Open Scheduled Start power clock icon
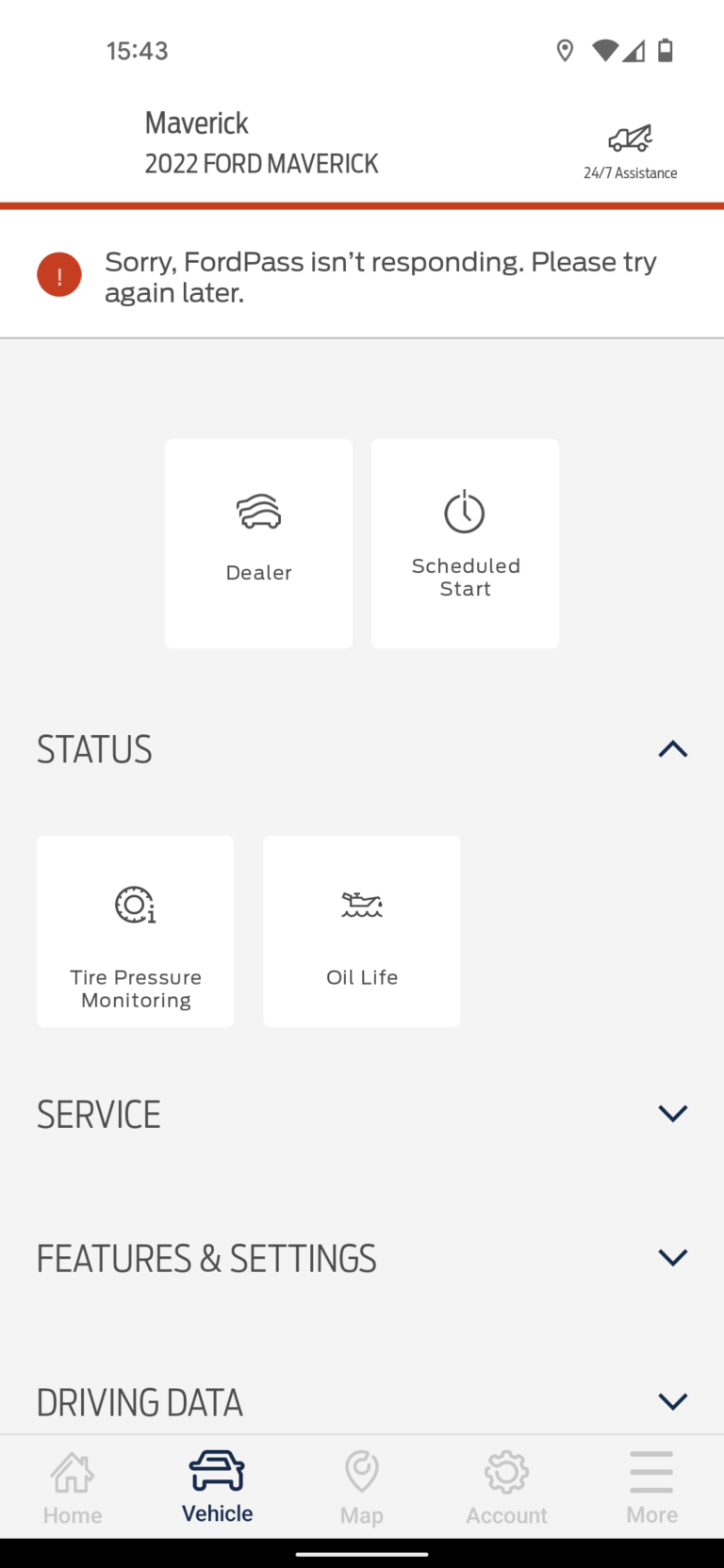This screenshot has width=724, height=1568. point(464,512)
